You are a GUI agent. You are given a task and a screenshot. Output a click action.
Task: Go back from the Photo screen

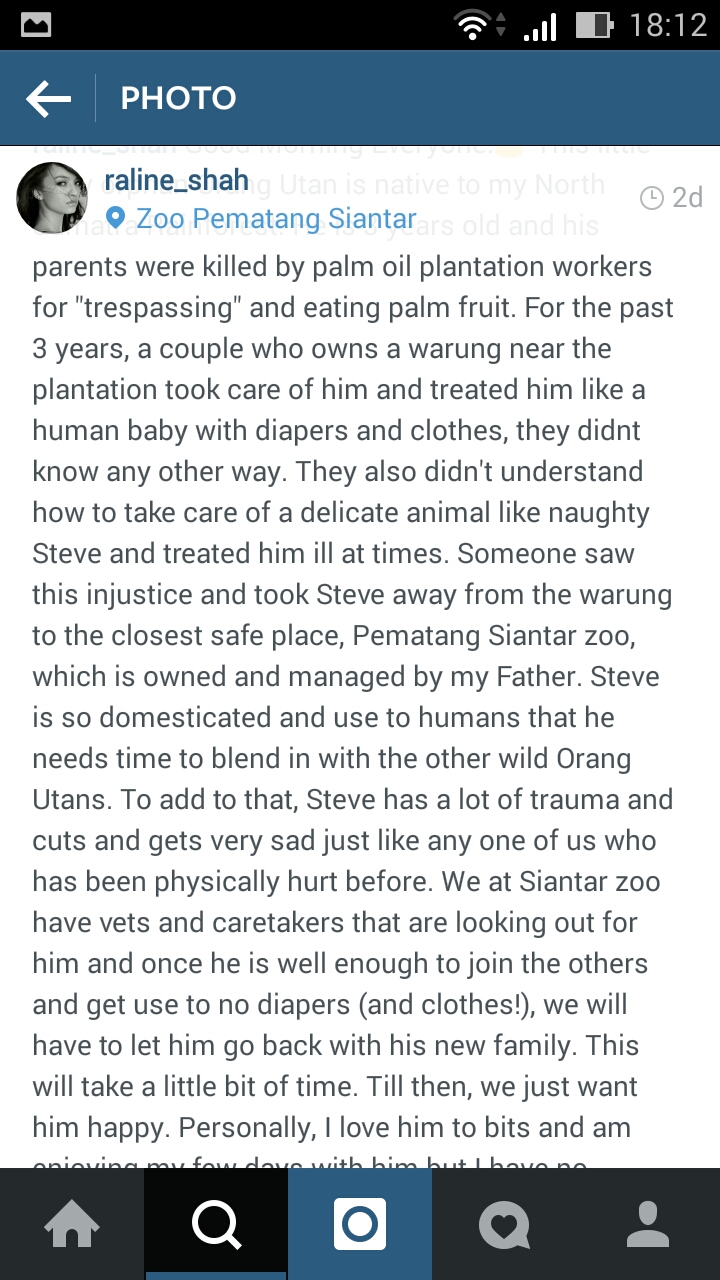coord(48,98)
